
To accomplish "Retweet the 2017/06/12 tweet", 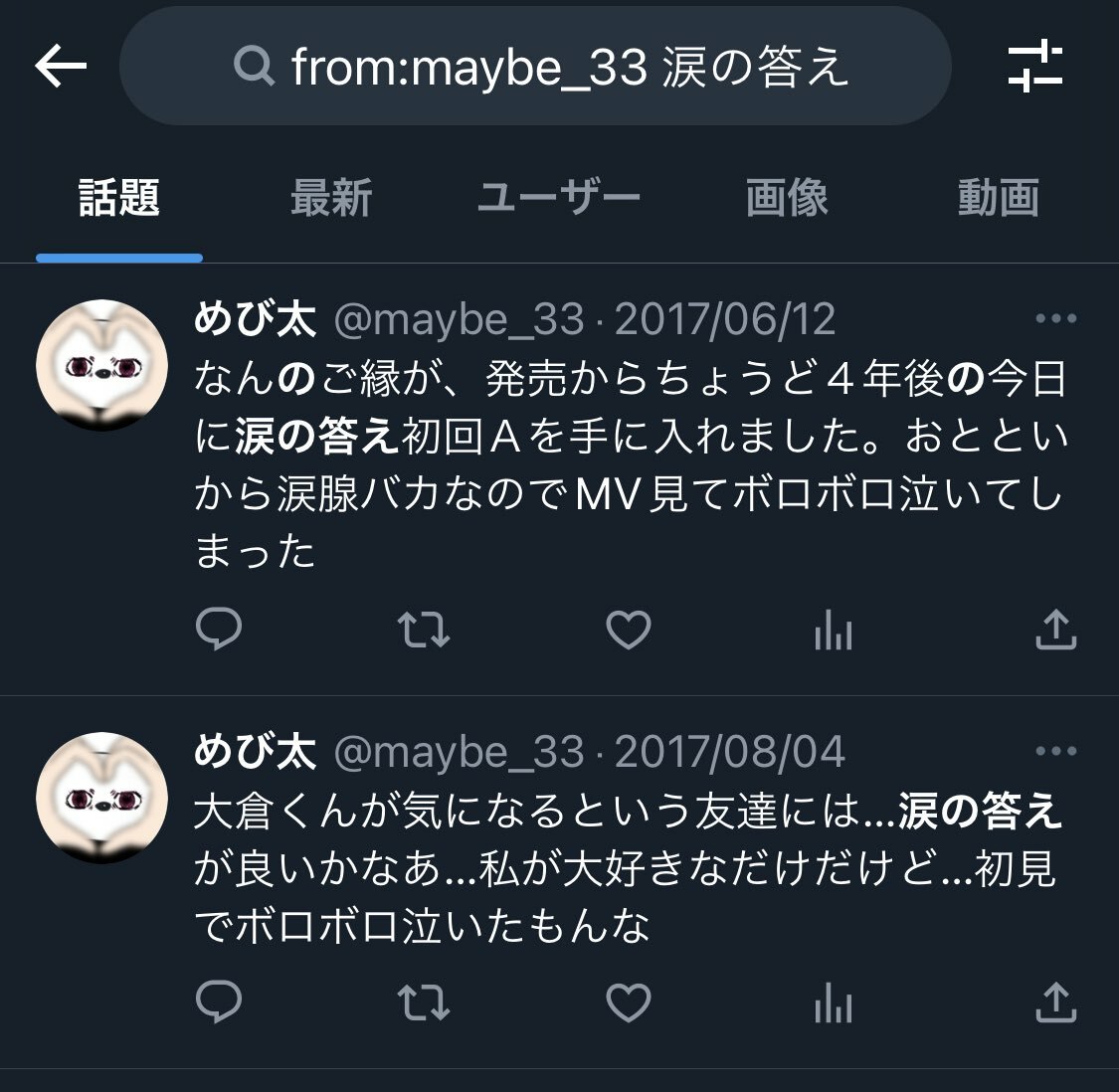I will (x=424, y=630).
